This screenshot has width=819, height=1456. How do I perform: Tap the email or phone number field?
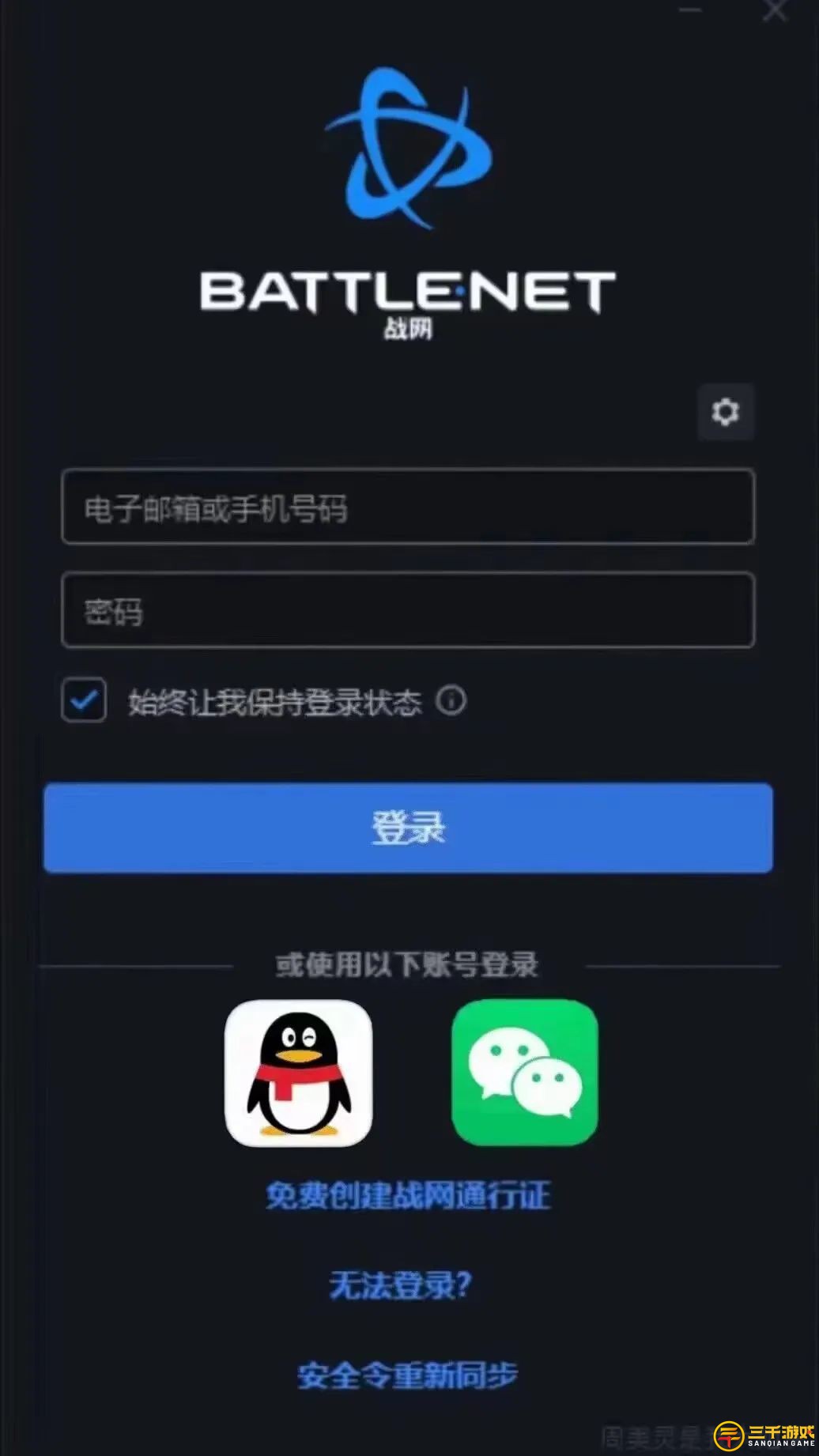pos(408,507)
